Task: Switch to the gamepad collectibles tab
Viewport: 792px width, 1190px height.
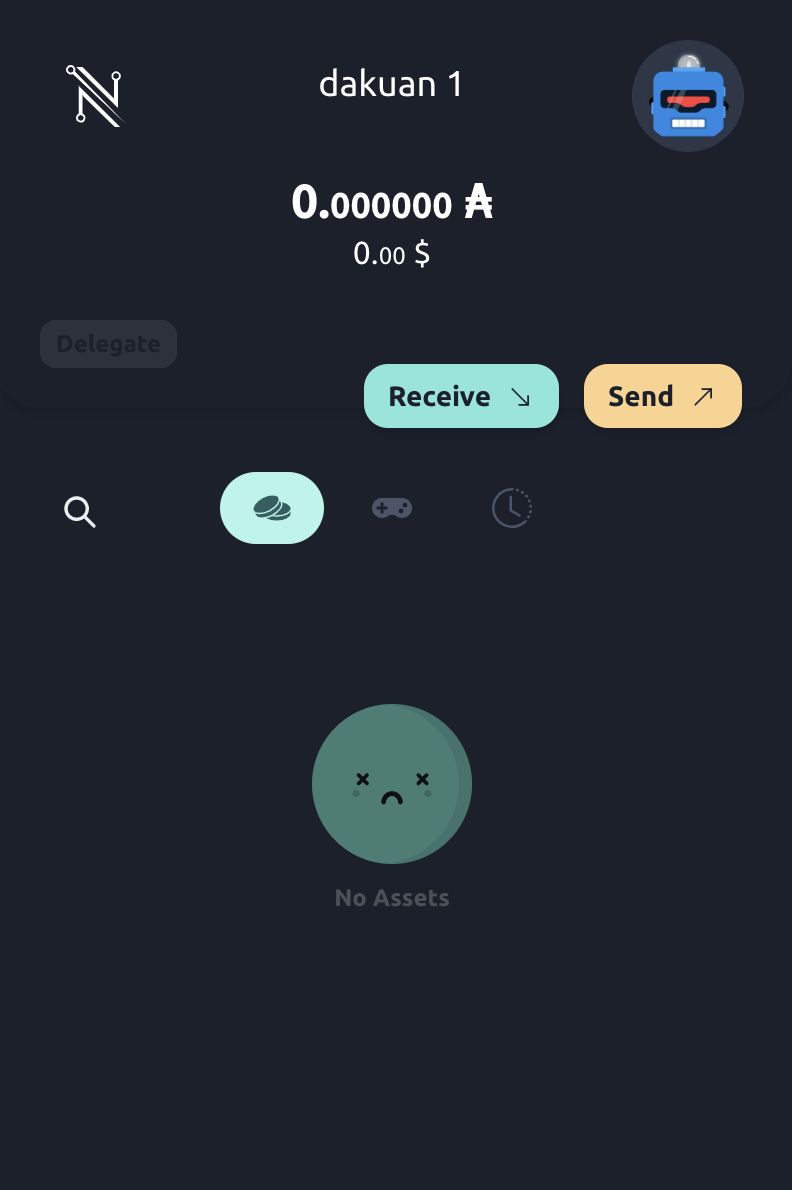Action: click(x=392, y=508)
